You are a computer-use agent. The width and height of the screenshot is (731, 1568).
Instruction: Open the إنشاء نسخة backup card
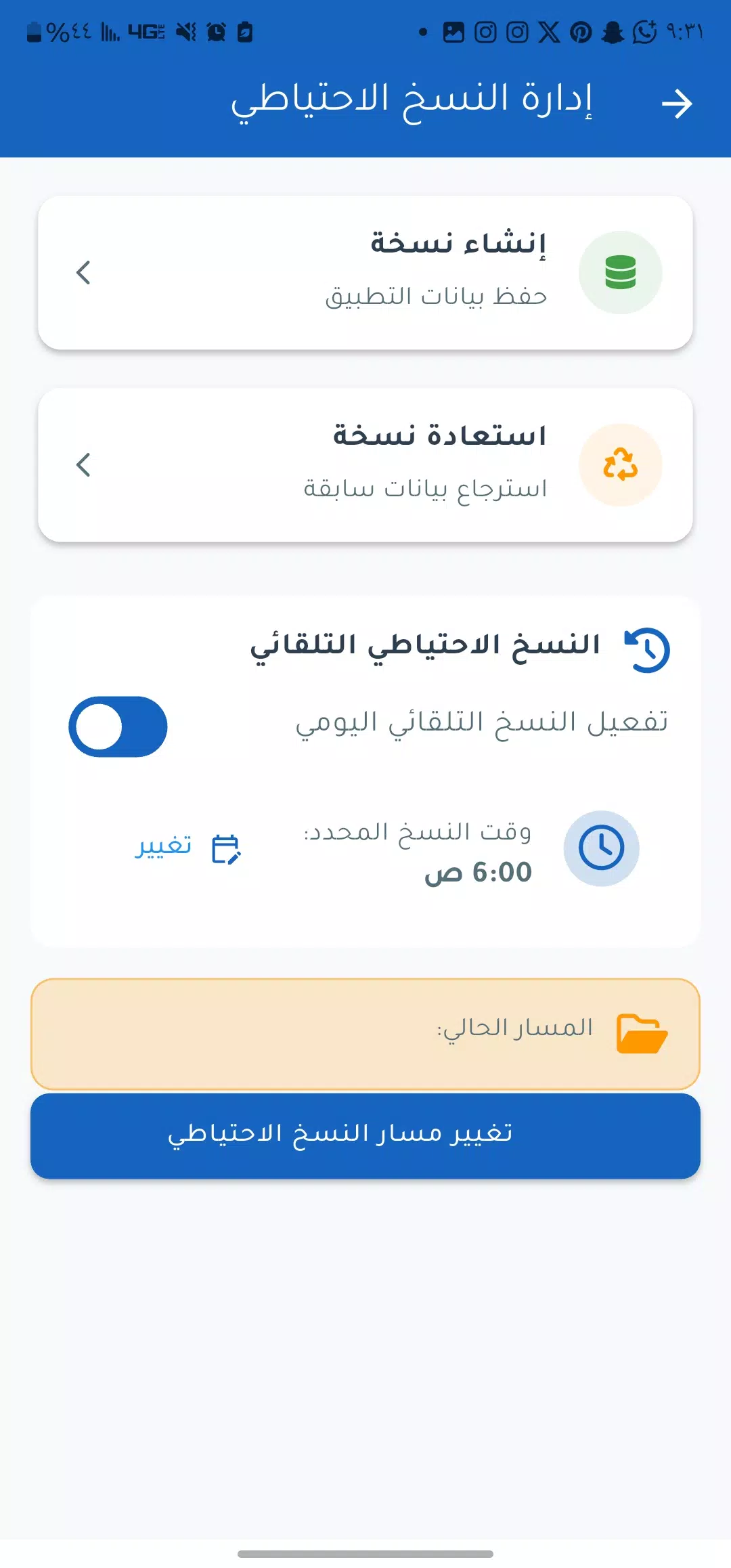(x=365, y=273)
